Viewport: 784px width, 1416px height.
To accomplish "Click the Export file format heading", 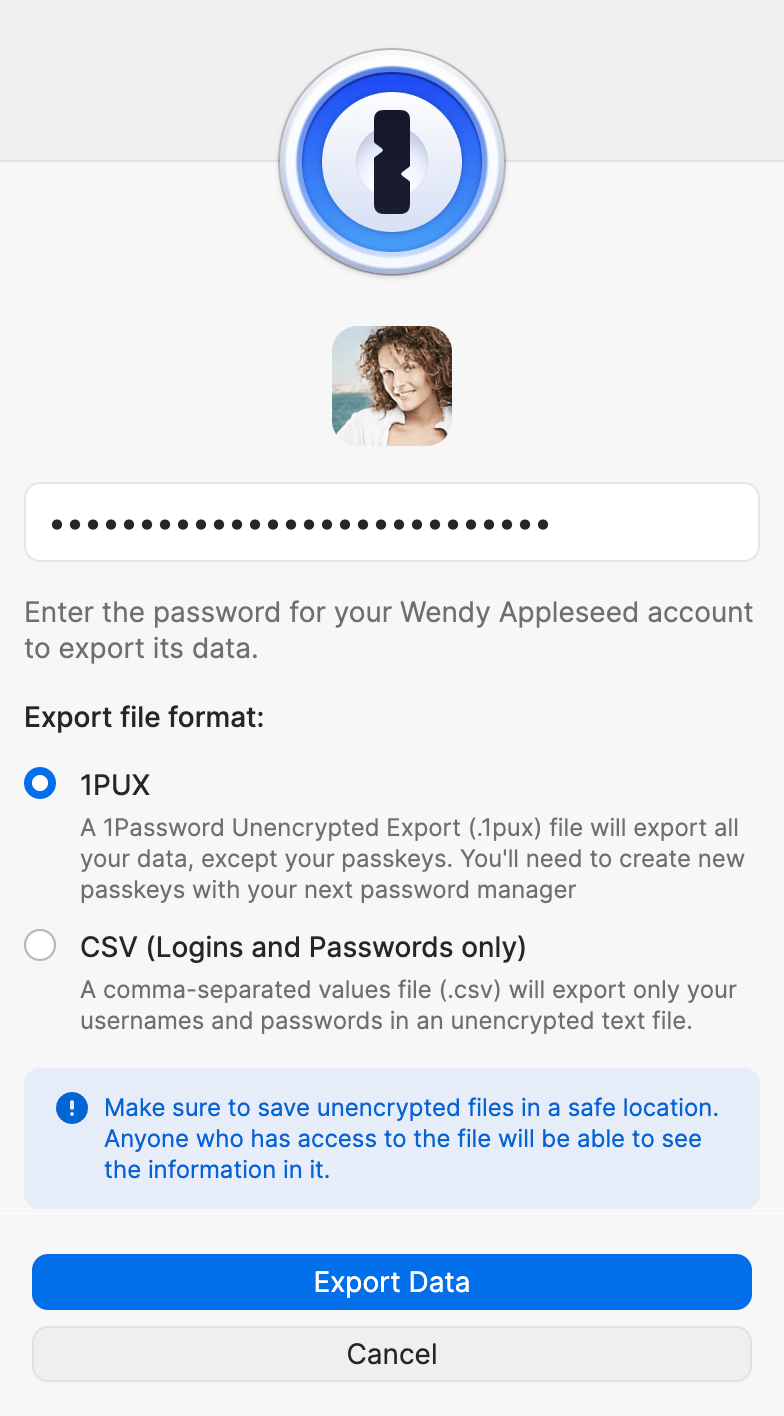I will (x=144, y=717).
